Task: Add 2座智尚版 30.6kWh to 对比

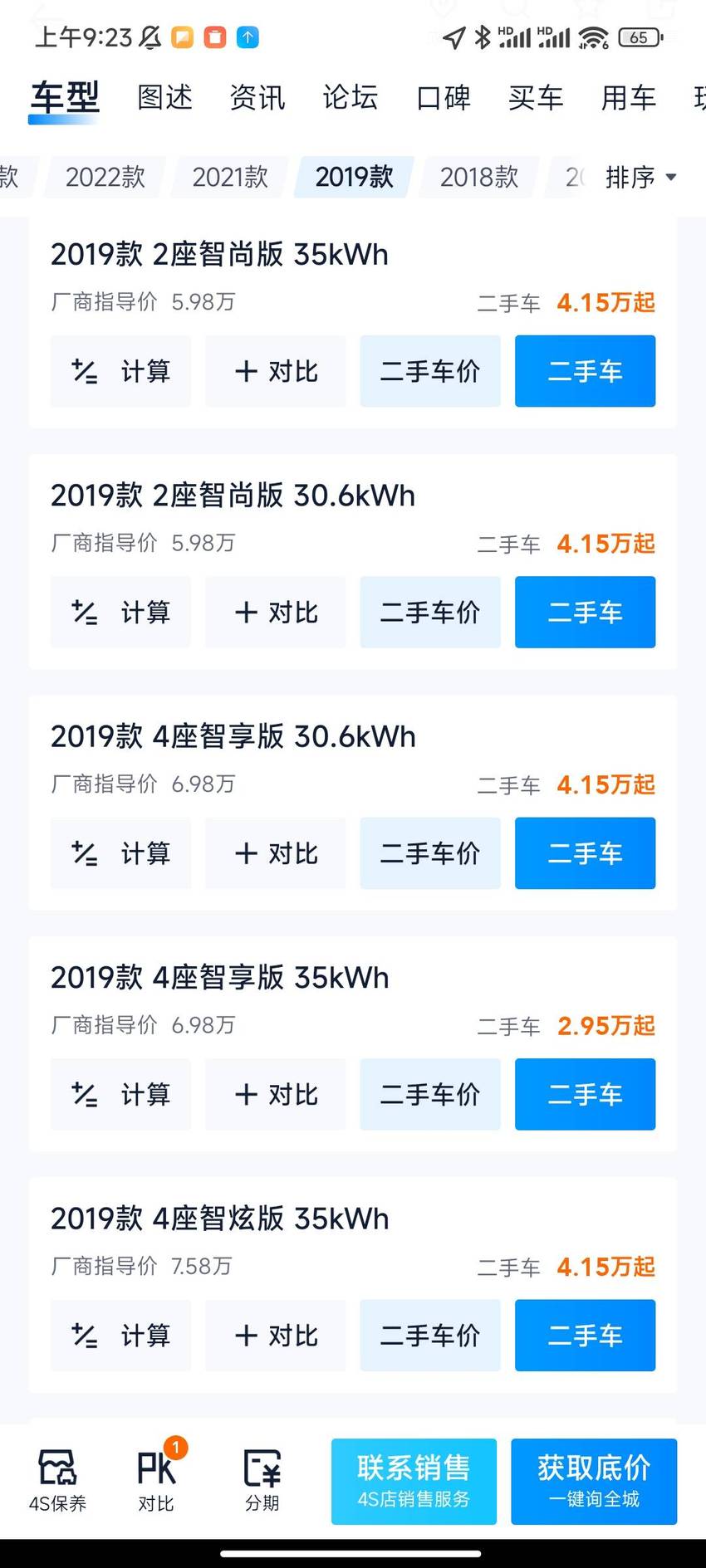Action: pyautogui.click(x=276, y=613)
